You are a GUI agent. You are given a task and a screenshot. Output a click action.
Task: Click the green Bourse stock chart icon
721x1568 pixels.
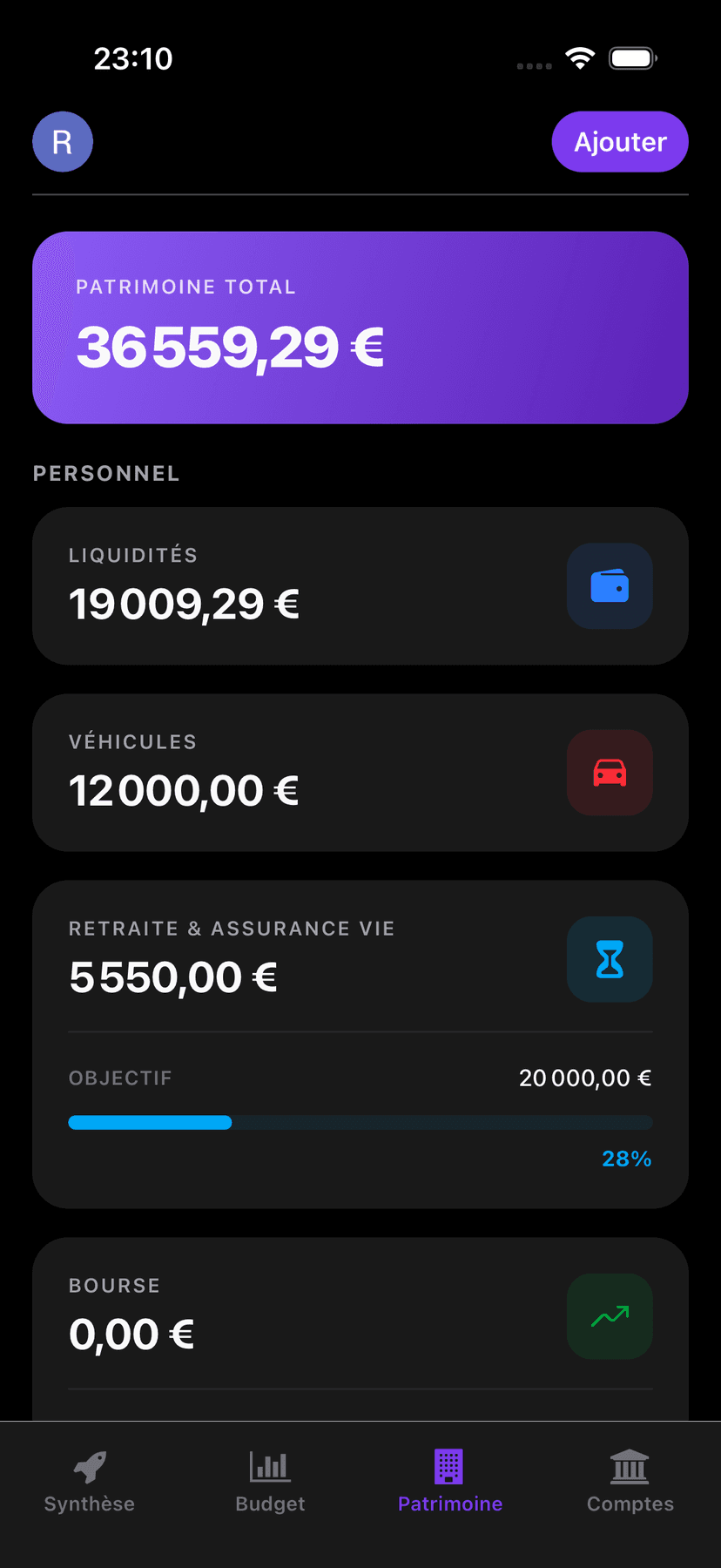click(610, 1316)
